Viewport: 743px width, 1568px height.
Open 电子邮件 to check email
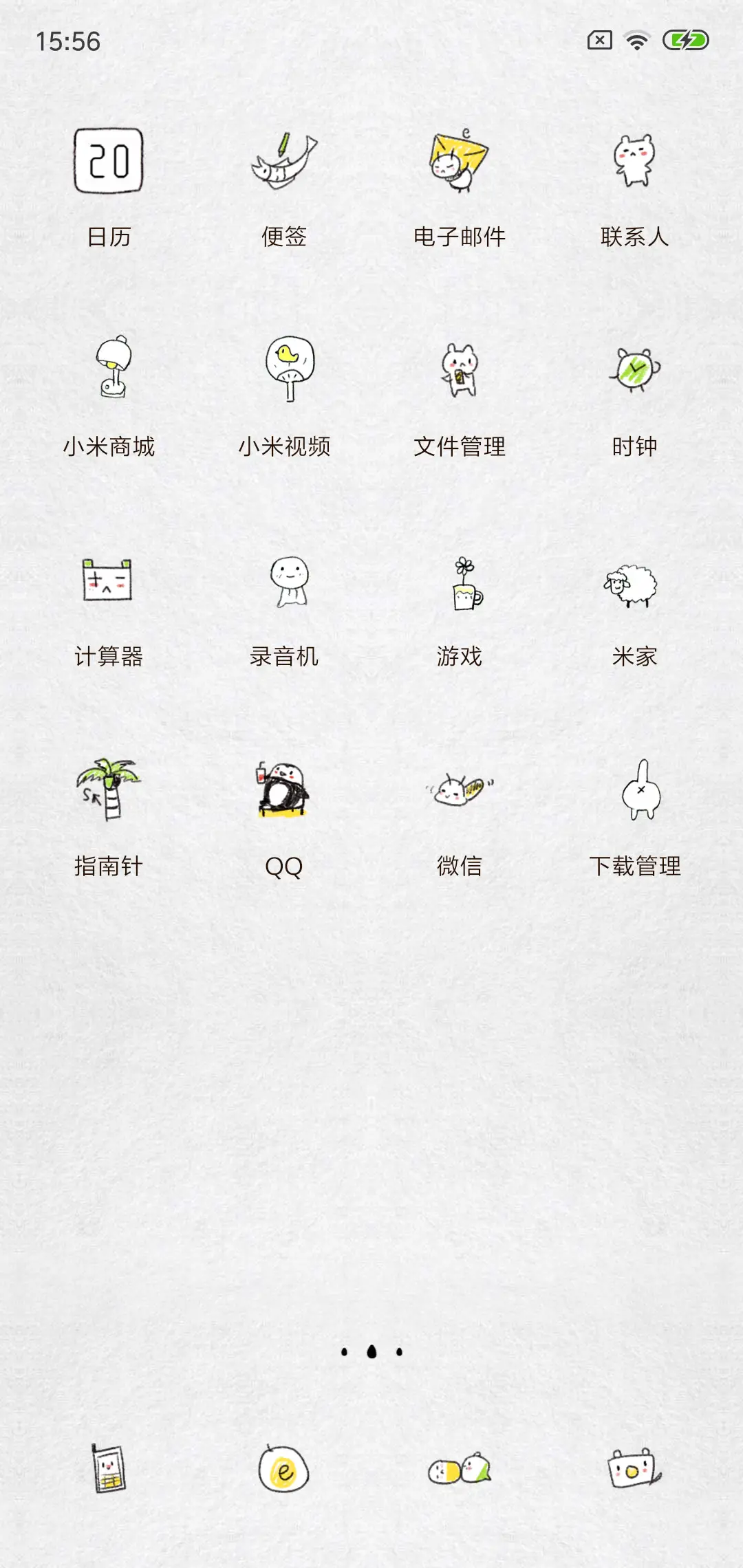coord(460,162)
